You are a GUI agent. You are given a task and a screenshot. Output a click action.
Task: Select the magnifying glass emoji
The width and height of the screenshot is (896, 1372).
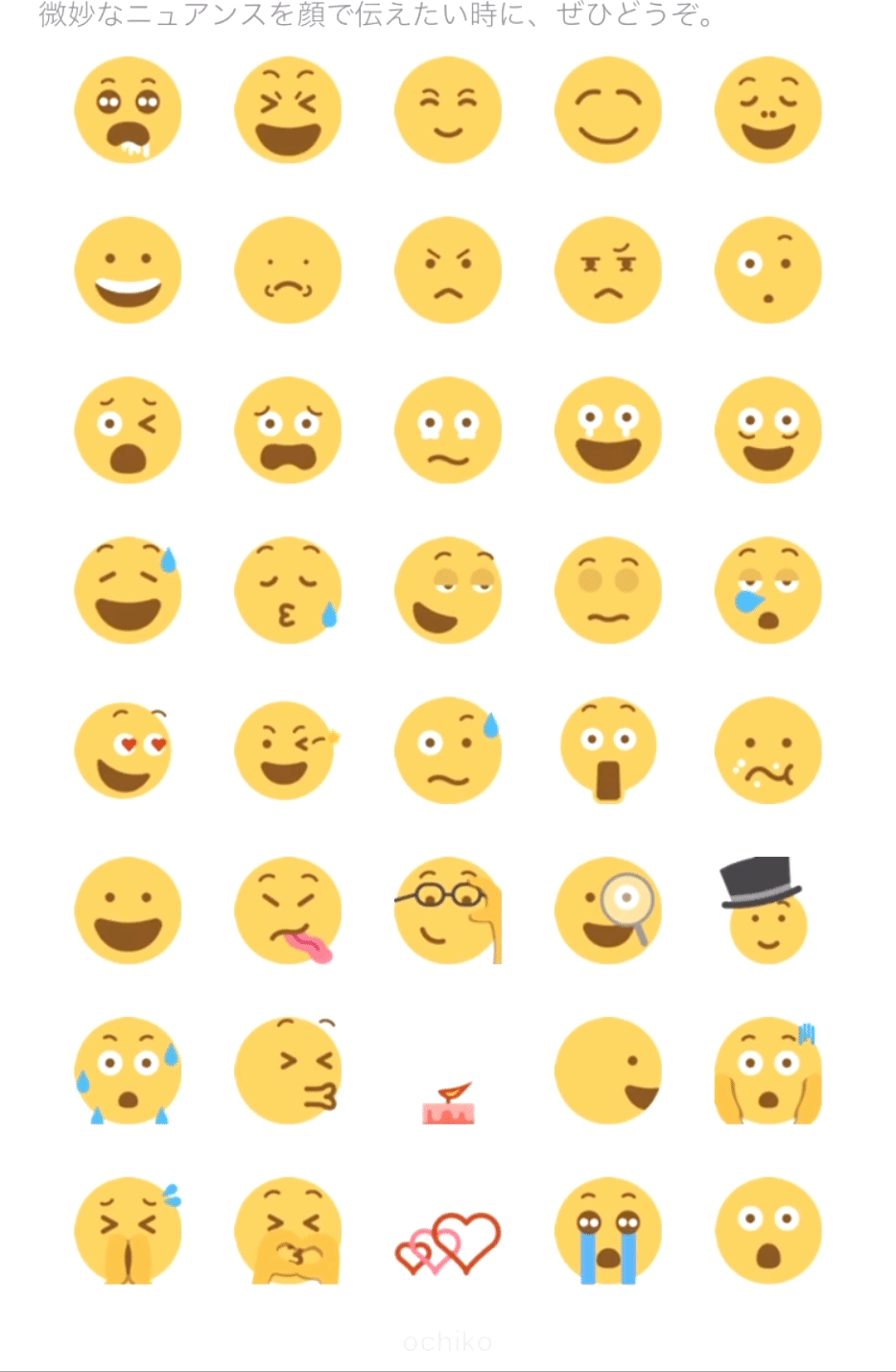(607, 910)
